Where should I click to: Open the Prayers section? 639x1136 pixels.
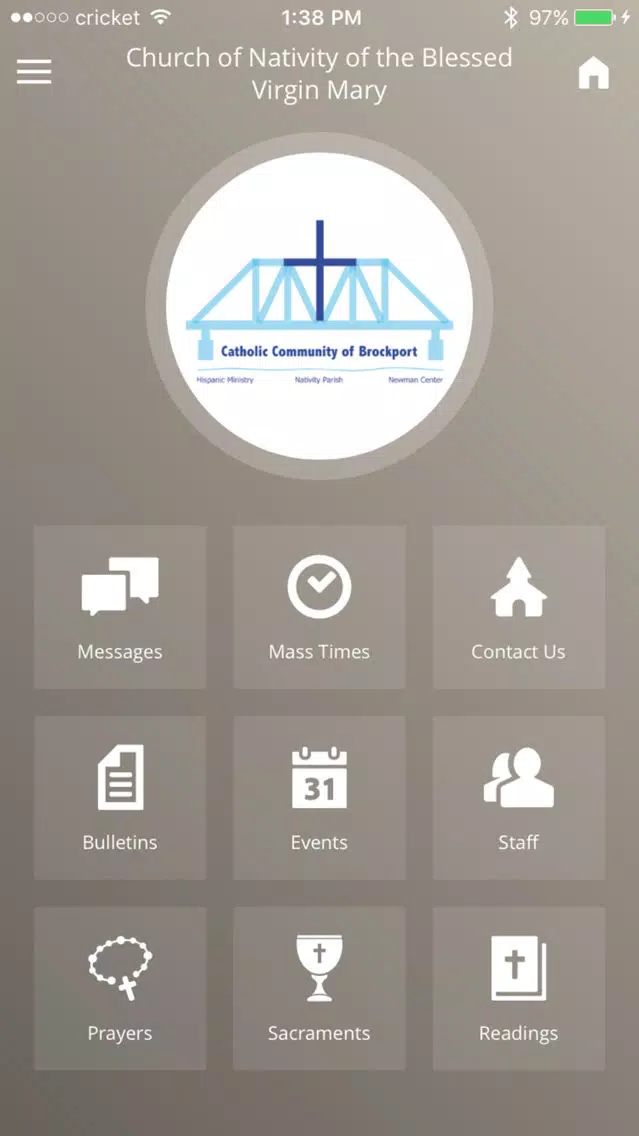[x=120, y=988]
